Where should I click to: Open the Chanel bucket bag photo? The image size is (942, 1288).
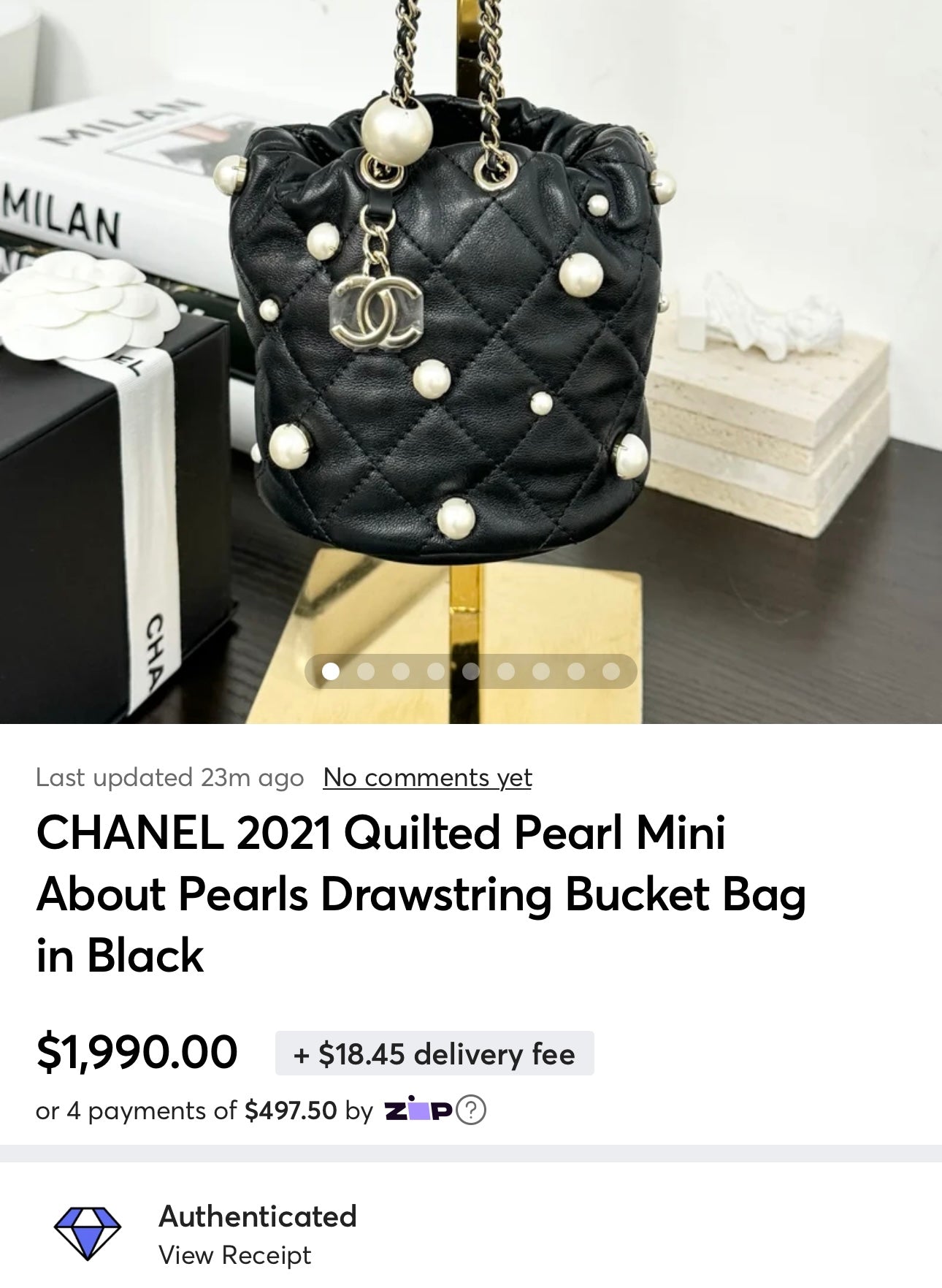(453, 329)
